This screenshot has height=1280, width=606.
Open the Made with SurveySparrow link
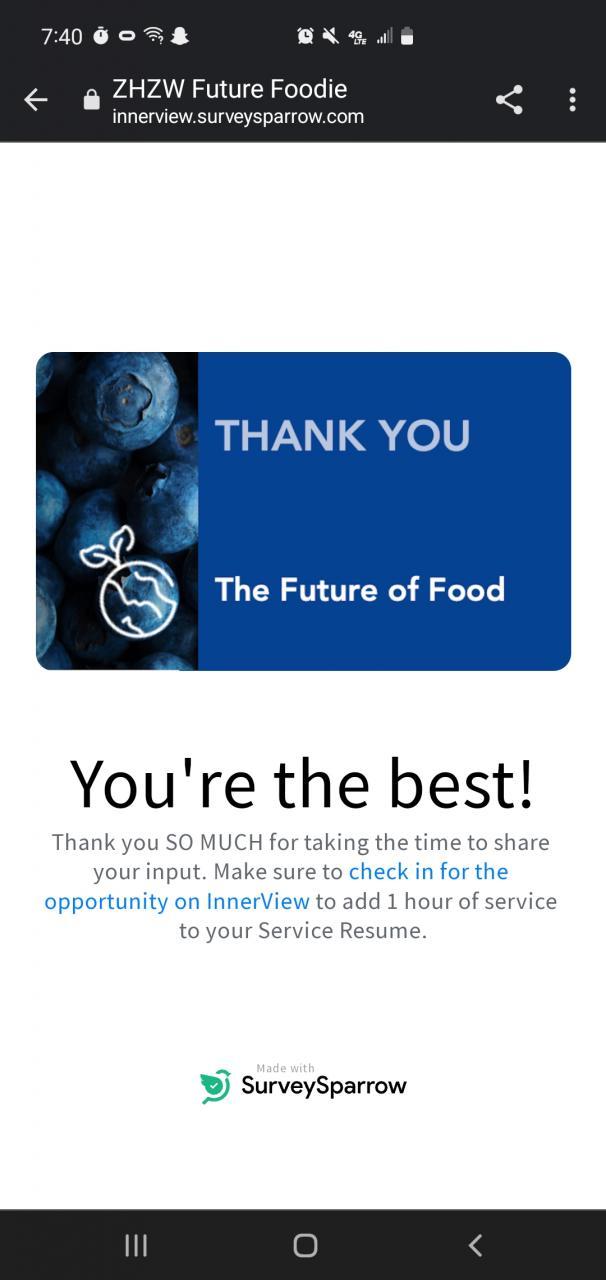[304, 1085]
